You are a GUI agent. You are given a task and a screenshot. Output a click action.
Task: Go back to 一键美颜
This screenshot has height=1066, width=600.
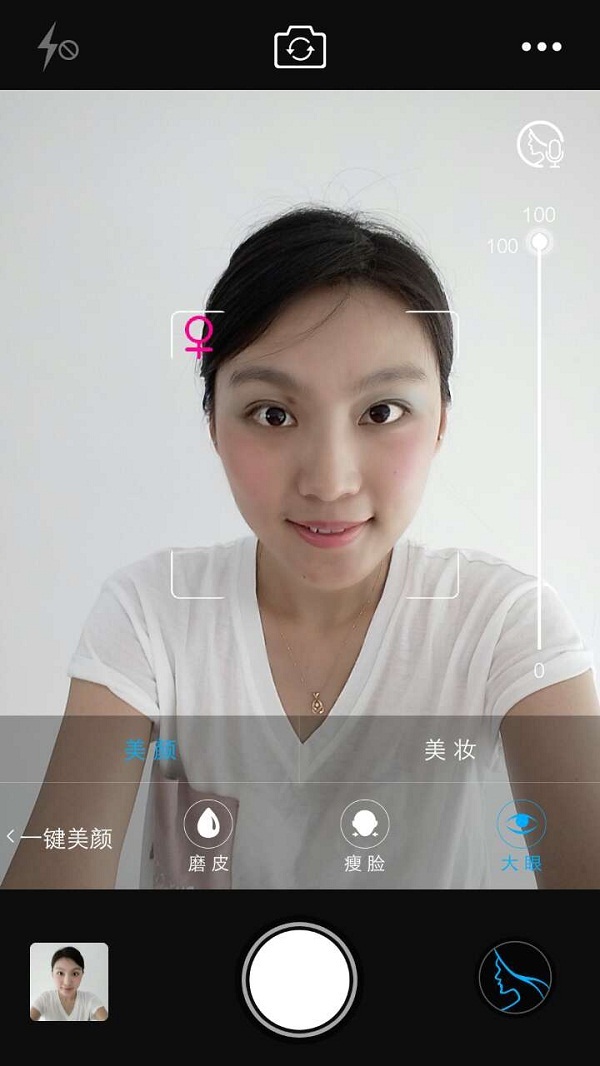tap(60, 838)
